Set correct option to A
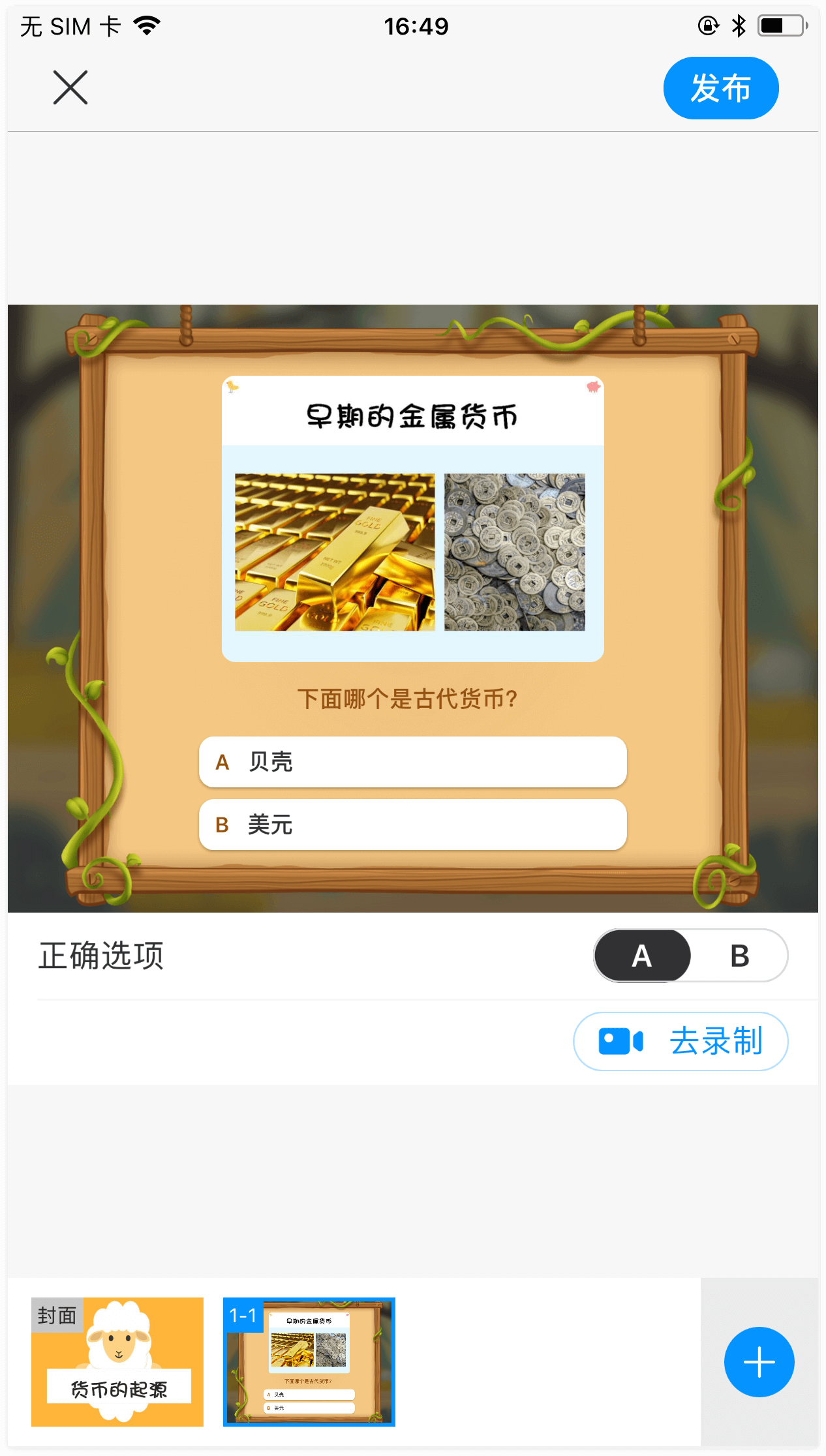The width and height of the screenshot is (826, 1456). click(x=642, y=956)
